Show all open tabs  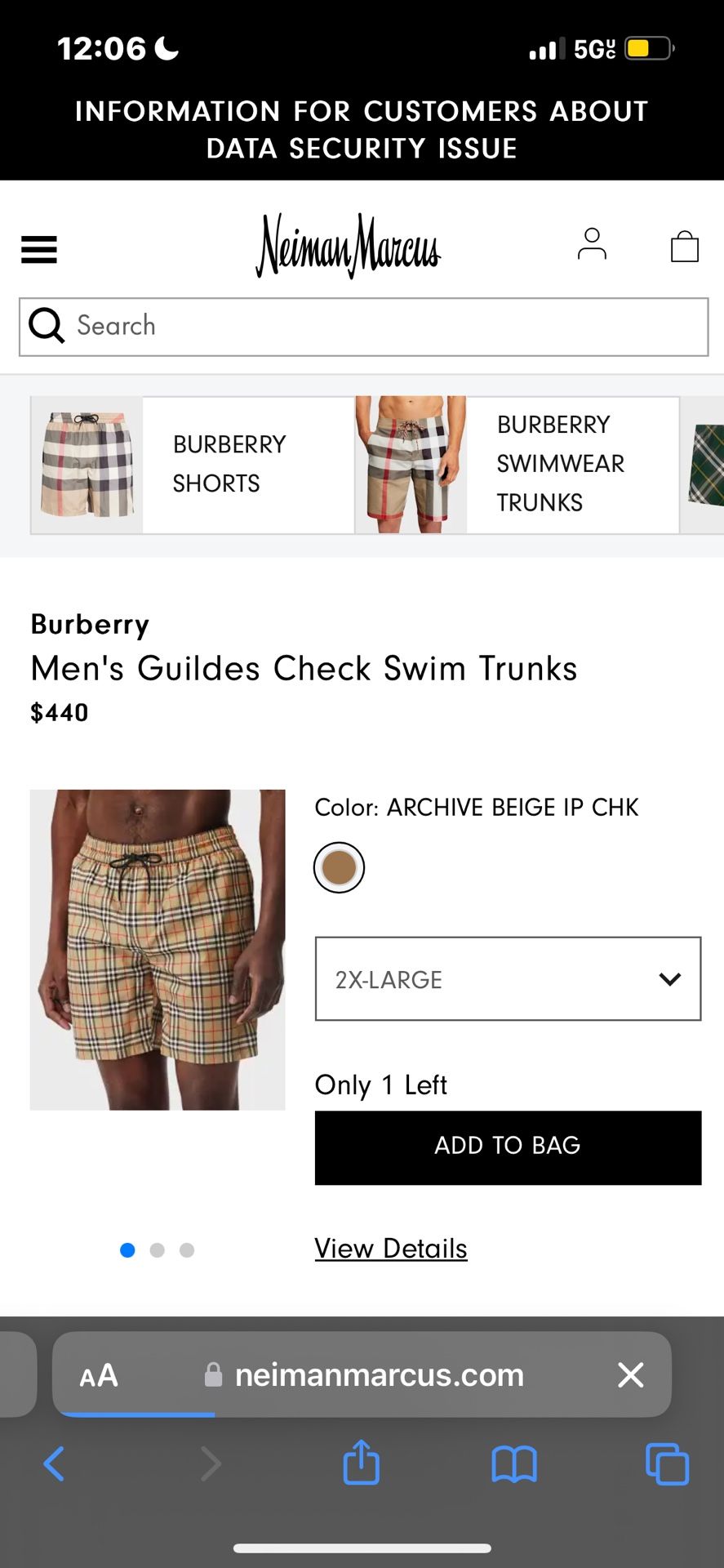click(x=667, y=1463)
